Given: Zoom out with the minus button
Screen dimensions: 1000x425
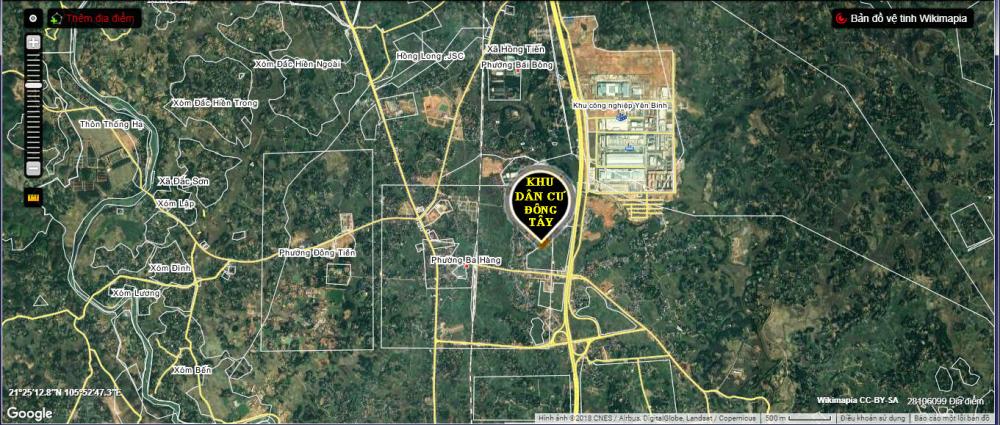Looking at the screenshot, I should tap(33, 169).
